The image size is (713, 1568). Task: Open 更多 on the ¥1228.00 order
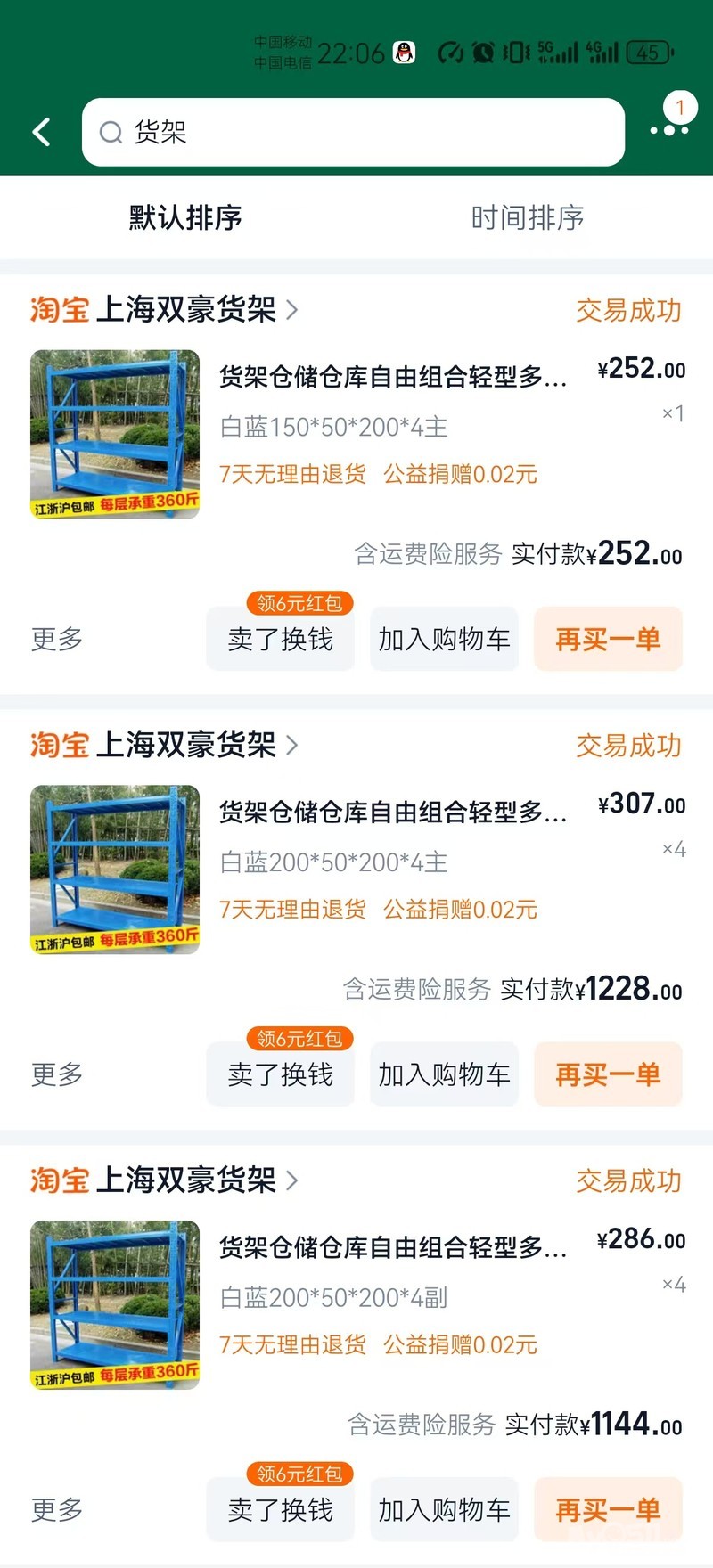pos(57,1074)
